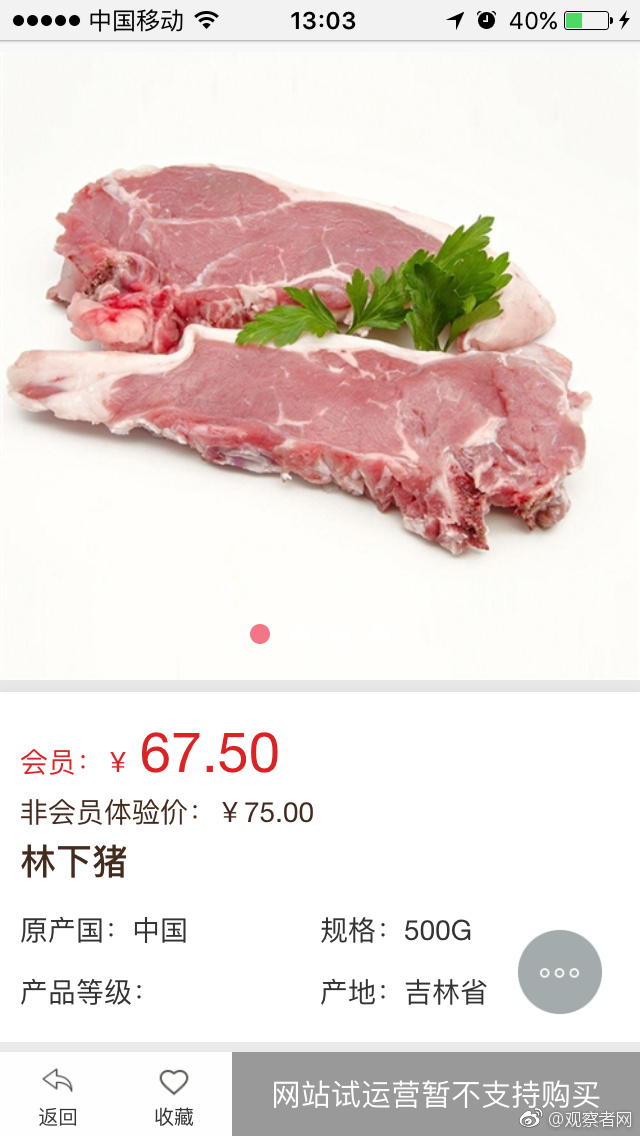Tap the 网站试运营暂不支持购买 button
The height and width of the screenshot is (1136, 640).
pos(436,1094)
